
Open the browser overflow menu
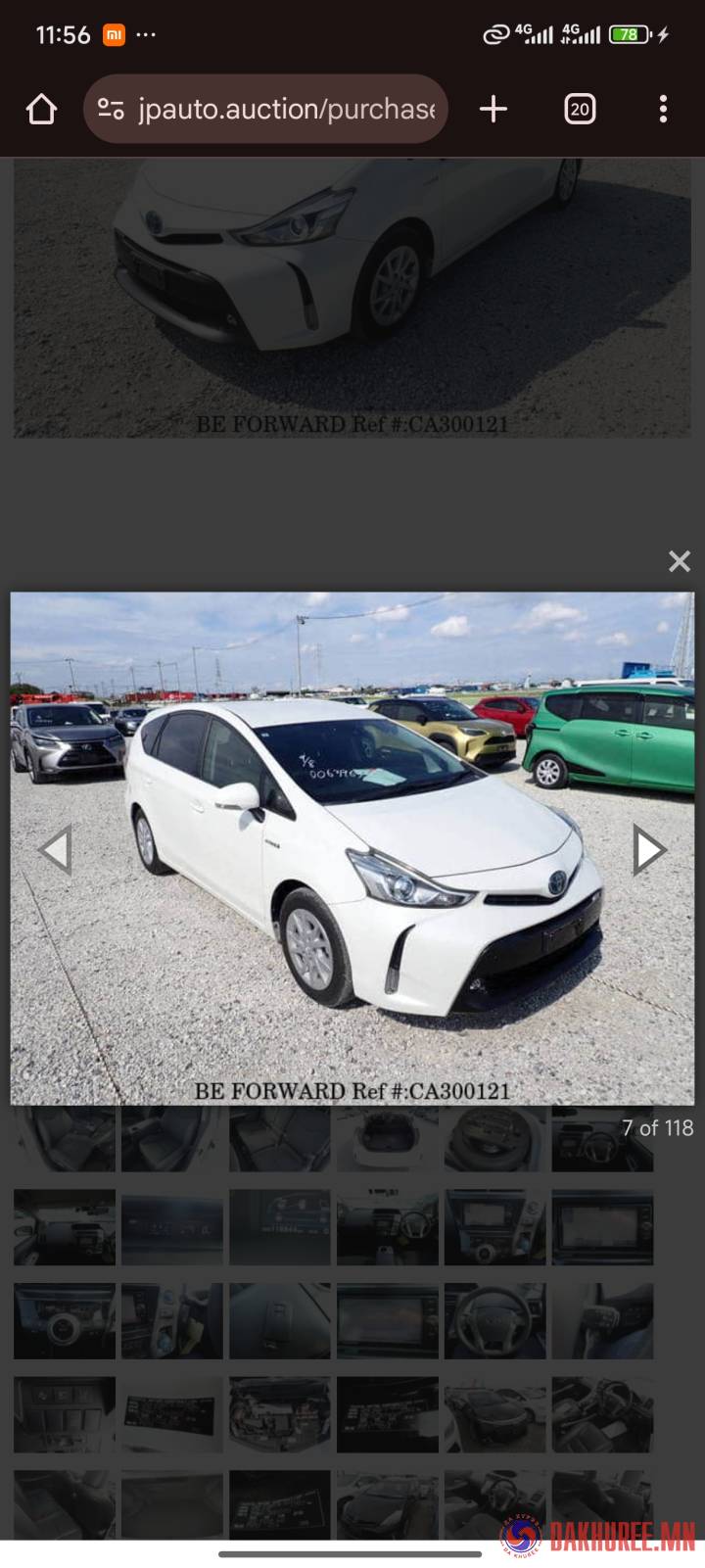click(663, 109)
